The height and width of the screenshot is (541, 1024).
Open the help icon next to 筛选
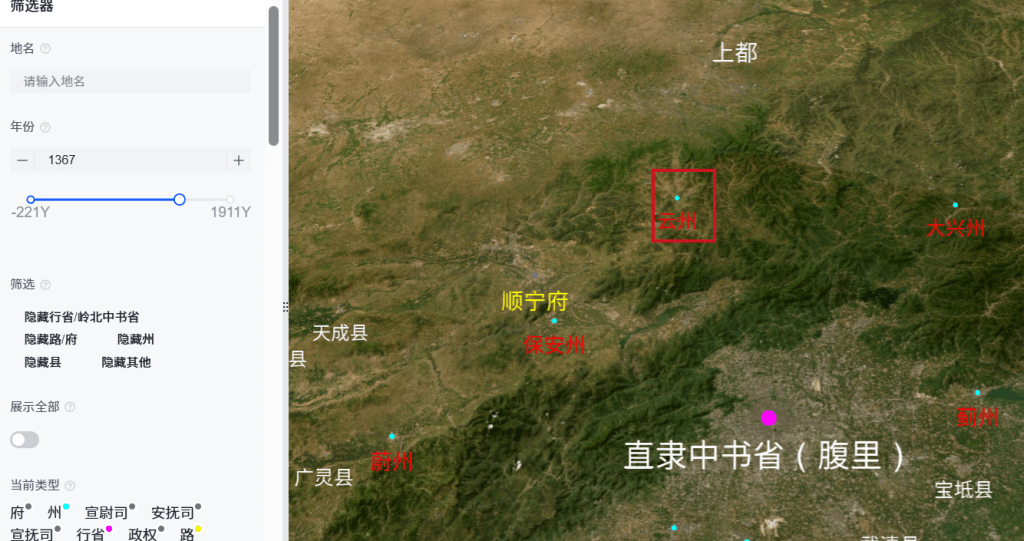point(45,285)
